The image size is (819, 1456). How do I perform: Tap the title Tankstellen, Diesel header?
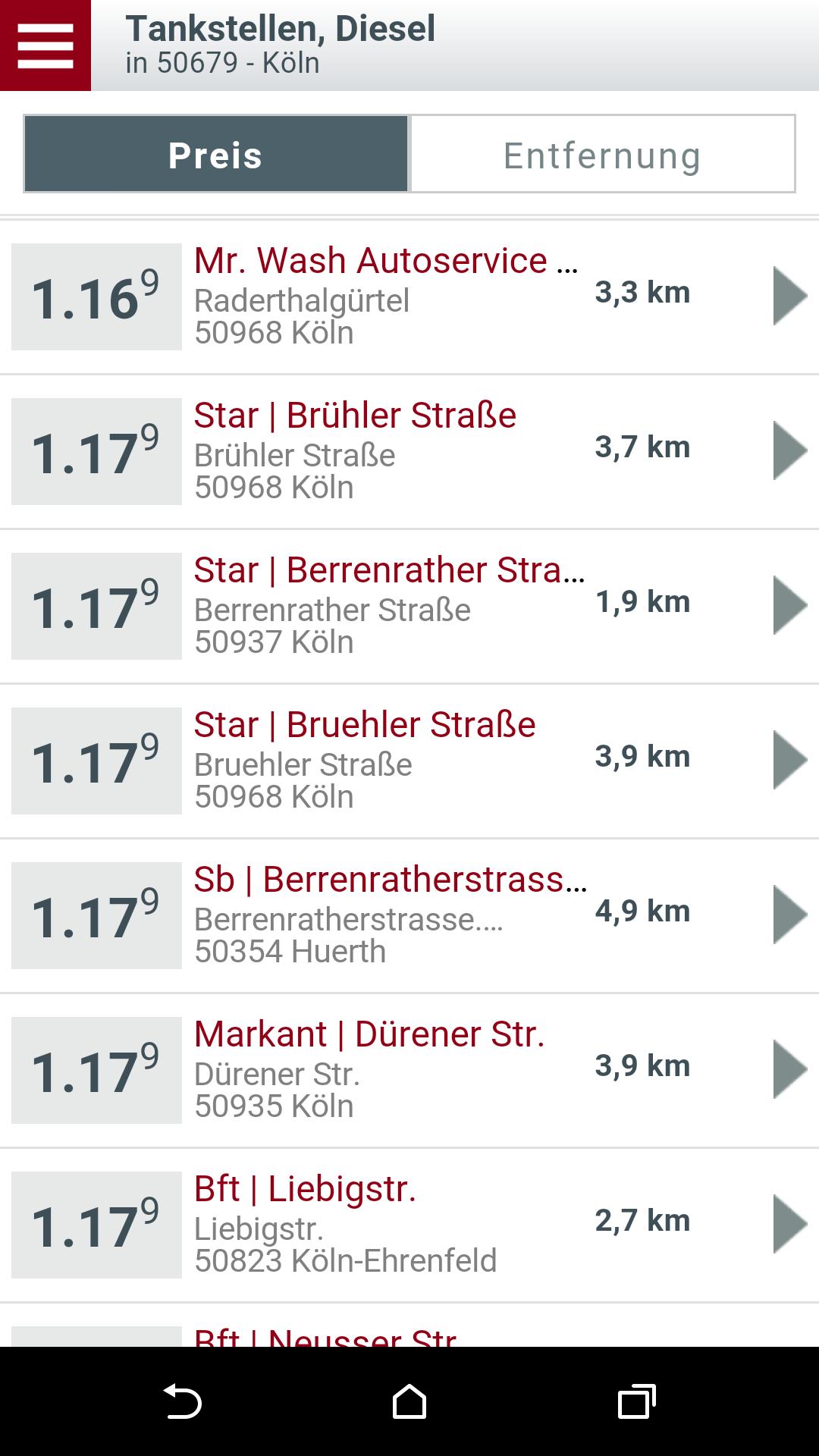coord(281,29)
